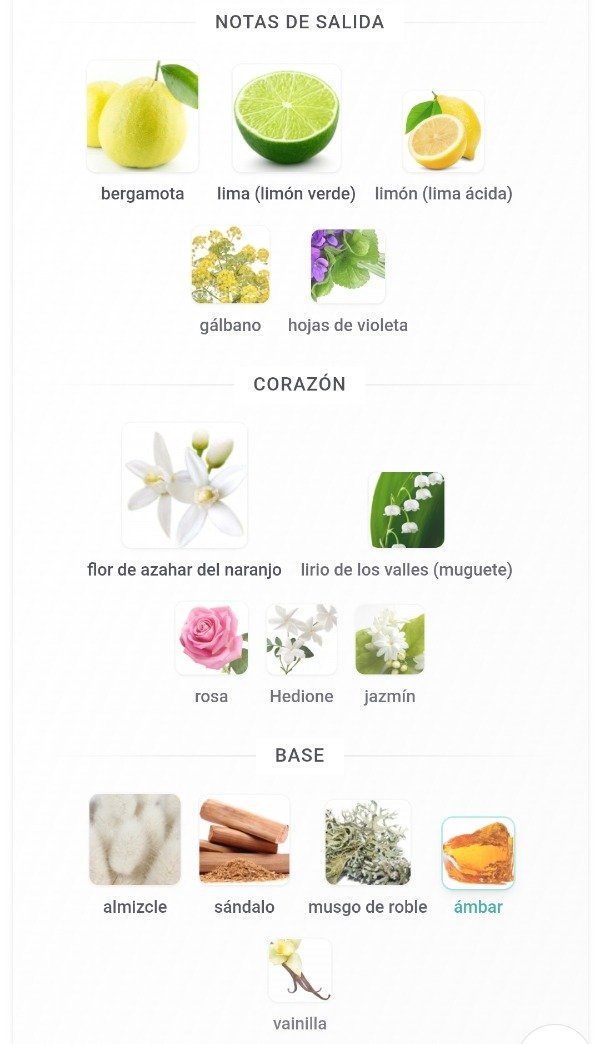
Task: Select the rosa note
Action: (211, 638)
